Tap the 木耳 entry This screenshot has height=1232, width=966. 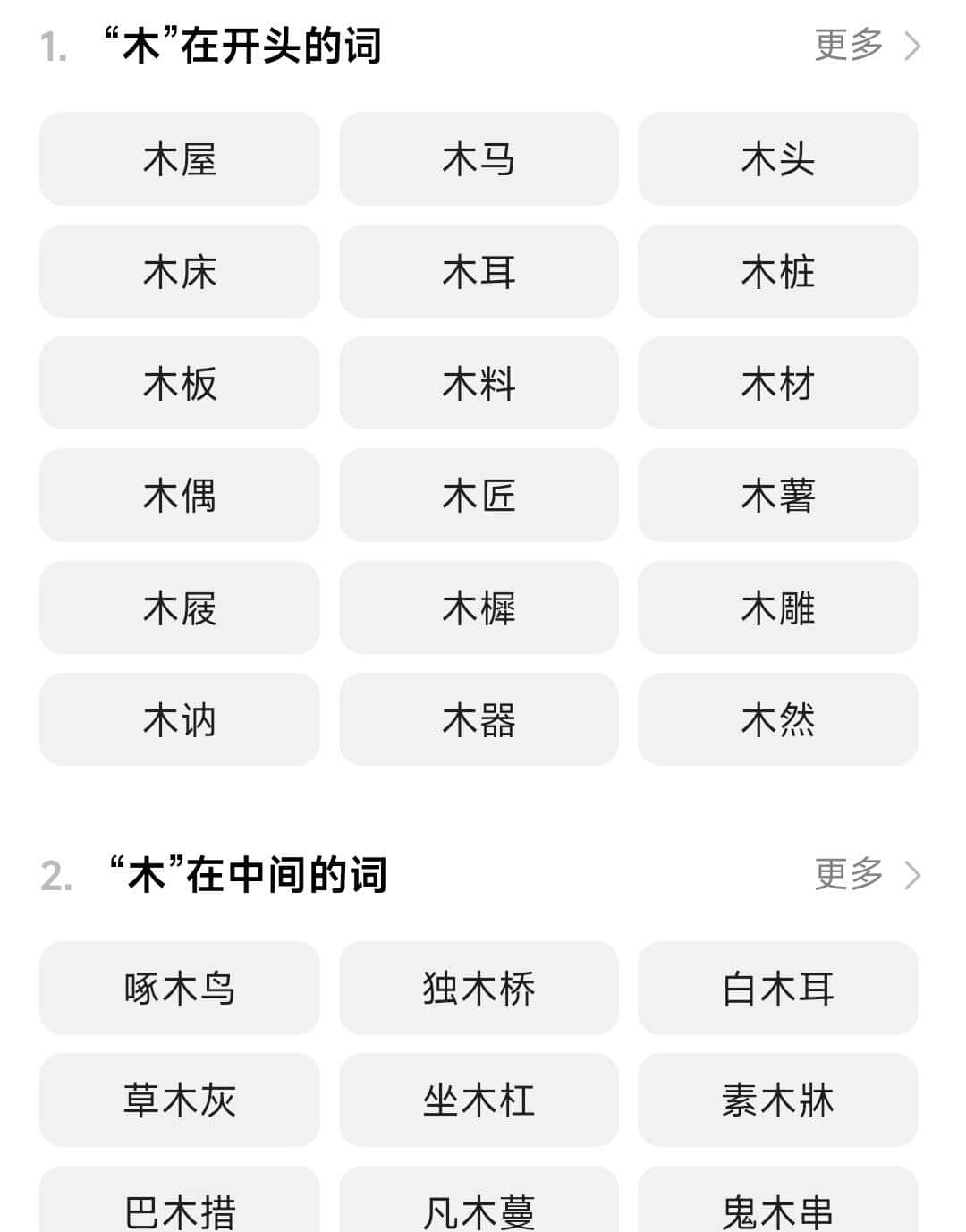(479, 272)
